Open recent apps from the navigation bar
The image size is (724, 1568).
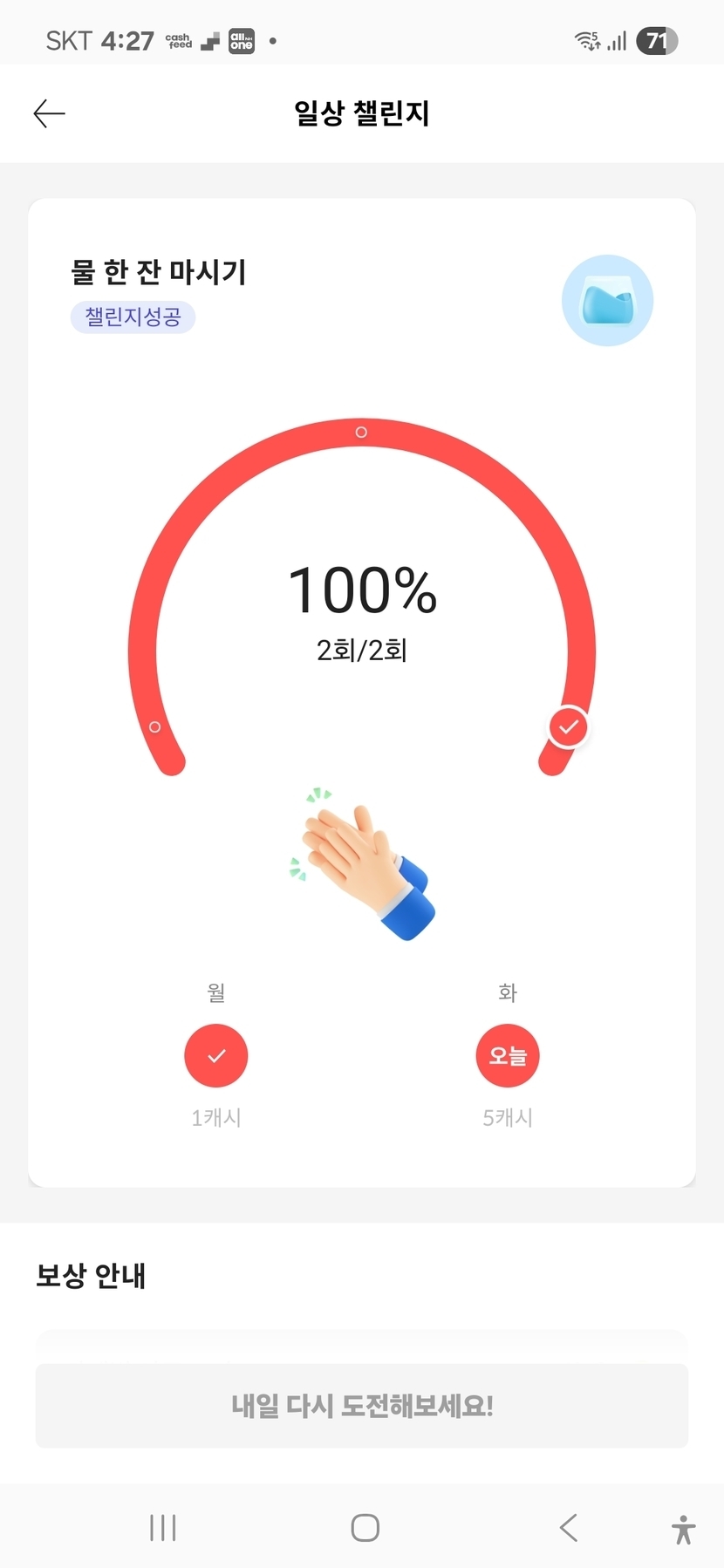pos(163,1528)
